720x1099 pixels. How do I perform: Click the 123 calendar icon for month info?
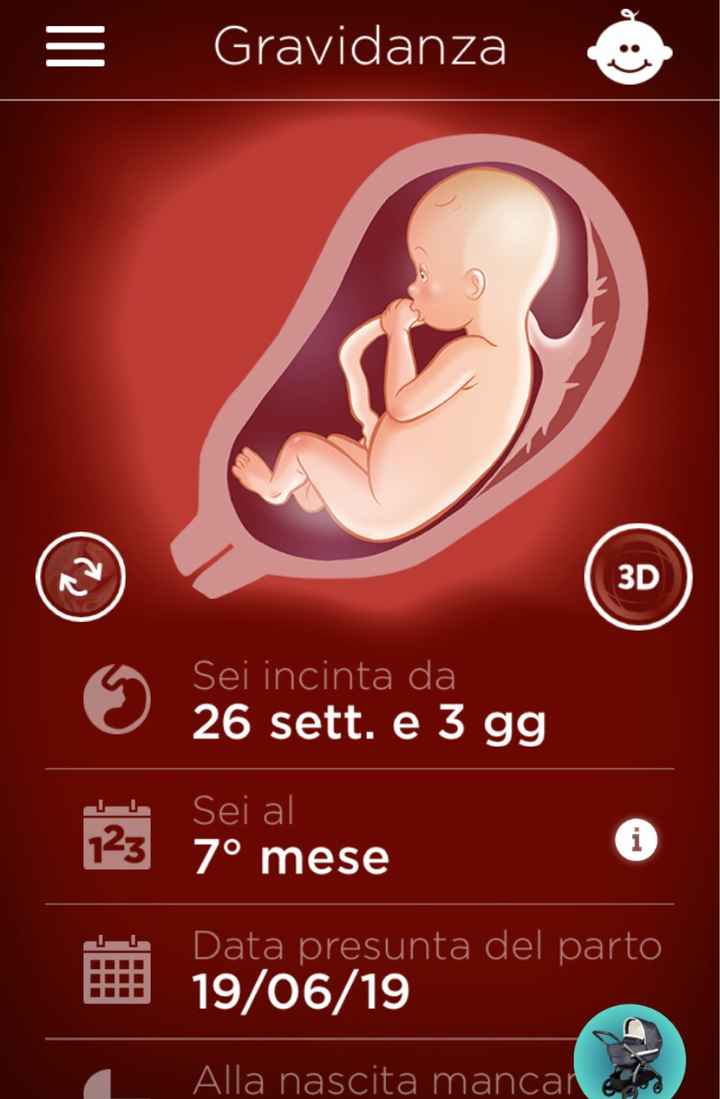tap(116, 835)
